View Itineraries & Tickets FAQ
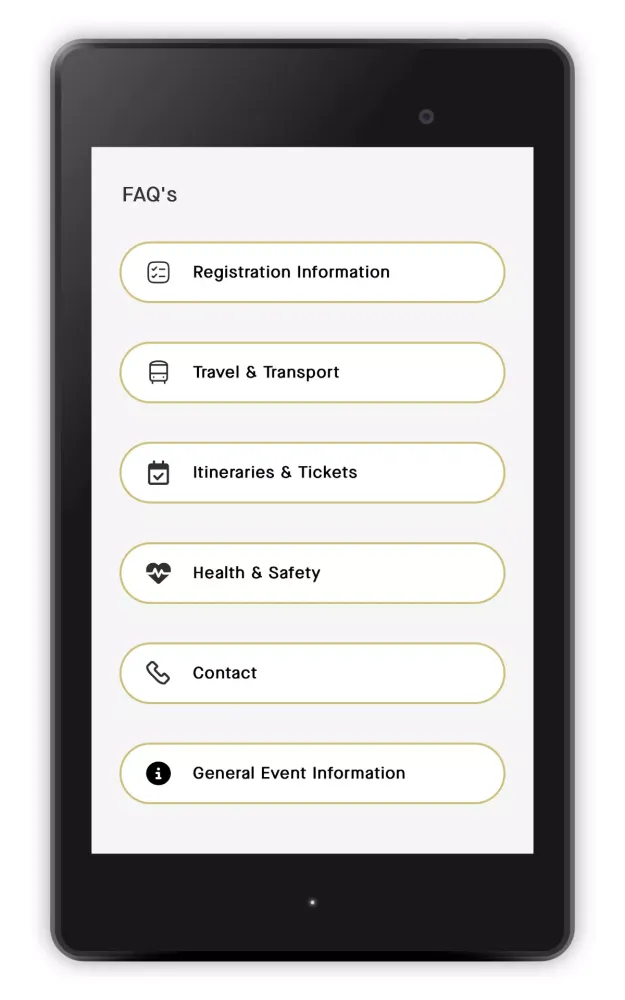This screenshot has height=1000, width=625. [x=312, y=472]
